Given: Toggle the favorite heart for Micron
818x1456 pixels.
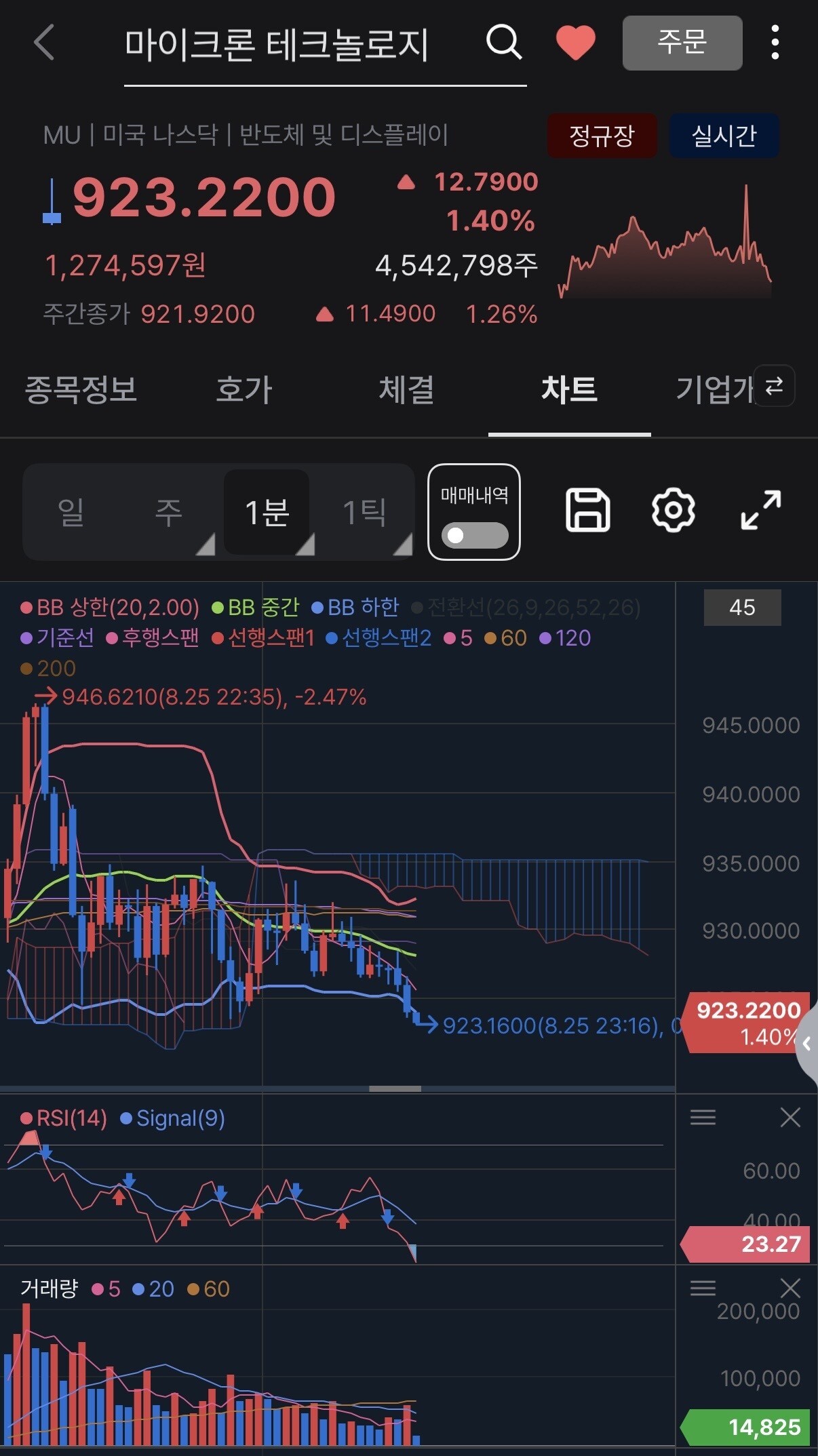Looking at the screenshot, I should pos(576,43).
